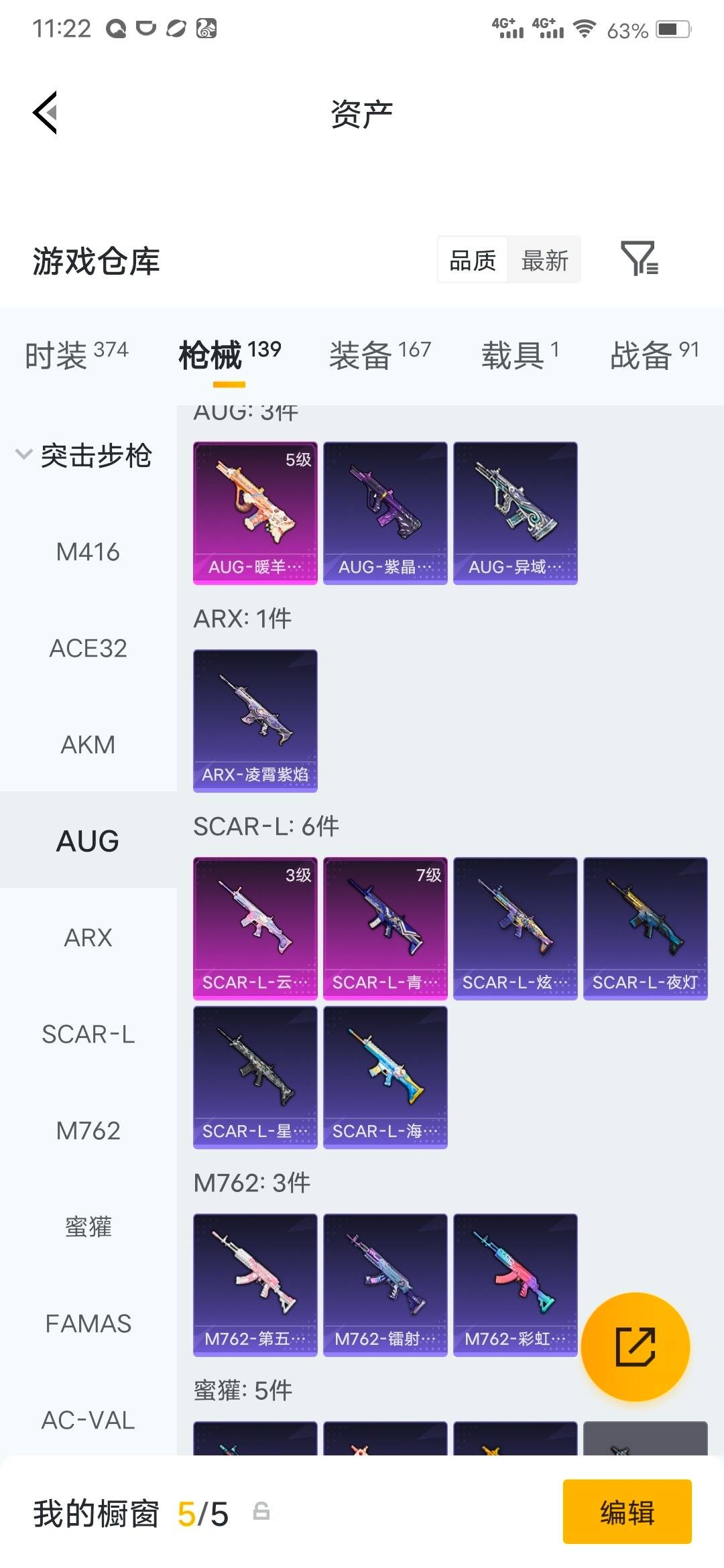The image size is (724, 1568).
Task: Open the filter icon beside 最新
Action: pyautogui.click(x=639, y=259)
